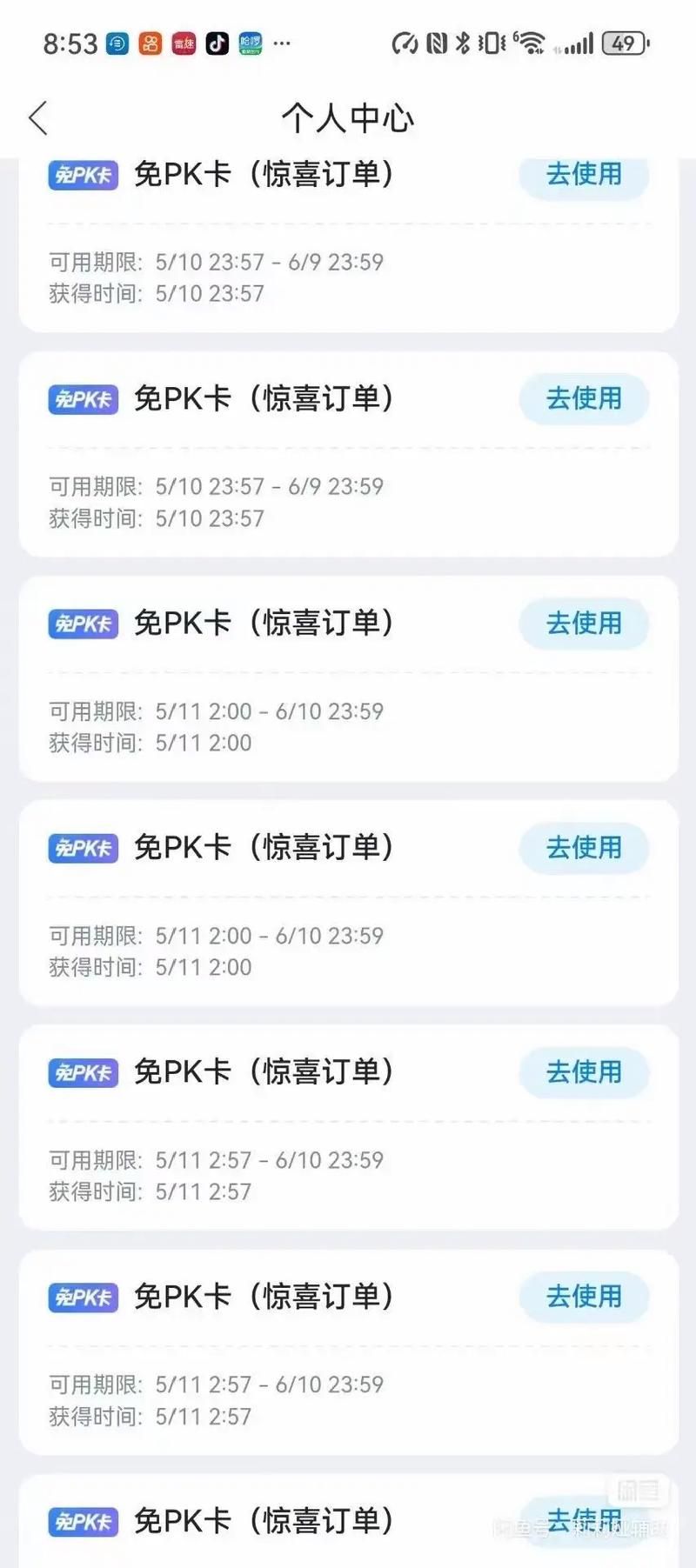Select the NFC icon in the status bar
The width and height of the screenshot is (696, 1568).
coord(438,43)
